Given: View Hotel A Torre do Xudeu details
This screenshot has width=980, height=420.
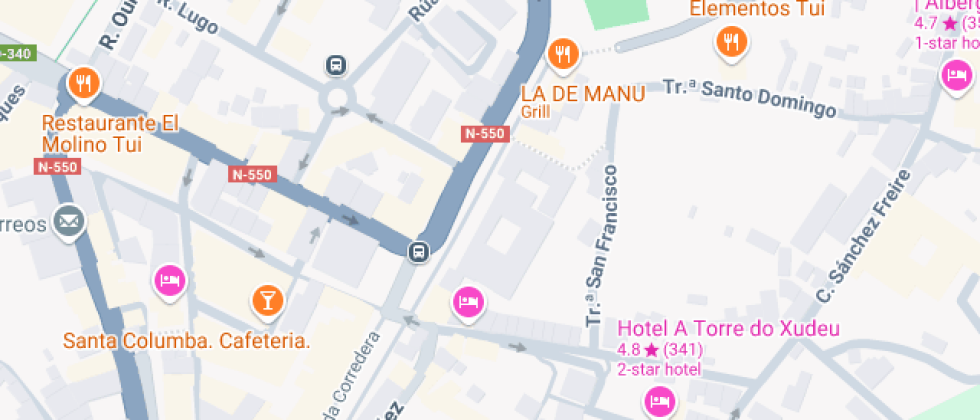Looking at the screenshot, I should pos(659,402).
